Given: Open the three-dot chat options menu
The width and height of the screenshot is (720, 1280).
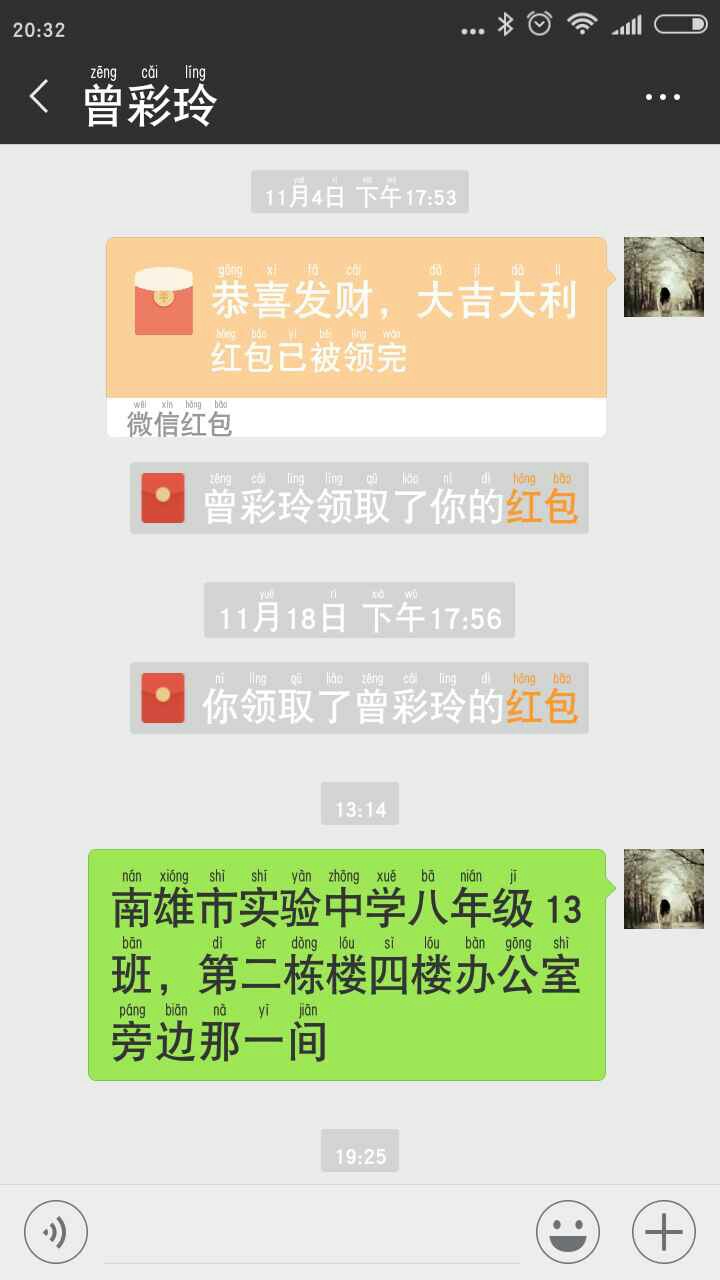Looking at the screenshot, I should click(663, 97).
